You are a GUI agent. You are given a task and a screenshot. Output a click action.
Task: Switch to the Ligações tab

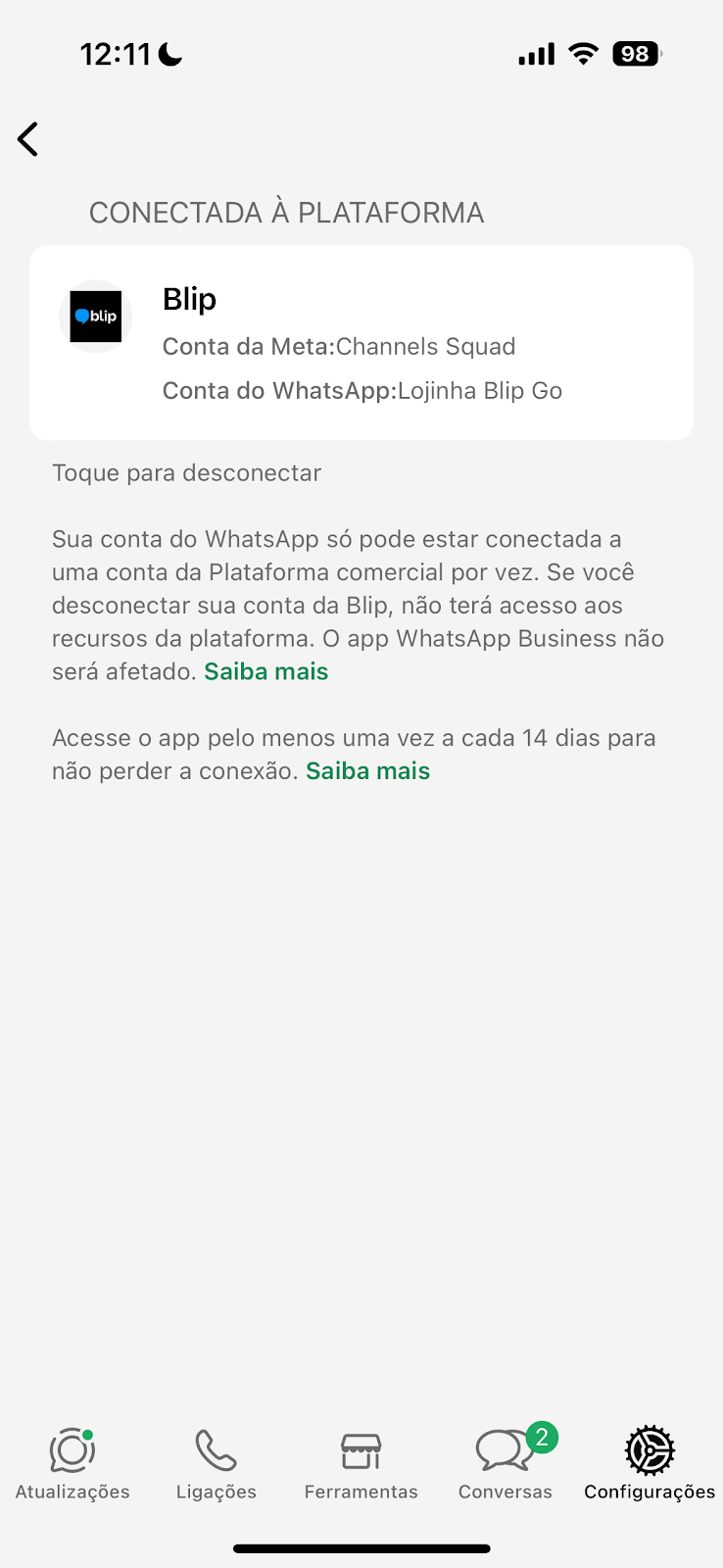pyautogui.click(x=217, y=1464)
